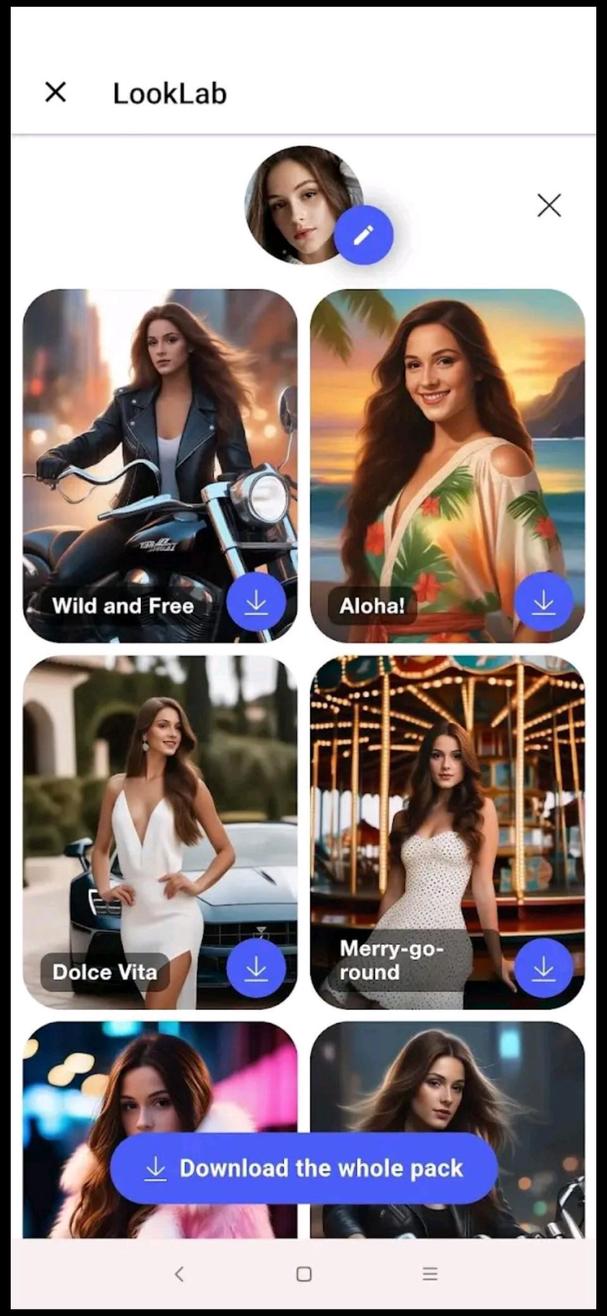This screenshot has height=1316, width=607.
Task: Open the Wild and Free image
Action: (160, 440)
